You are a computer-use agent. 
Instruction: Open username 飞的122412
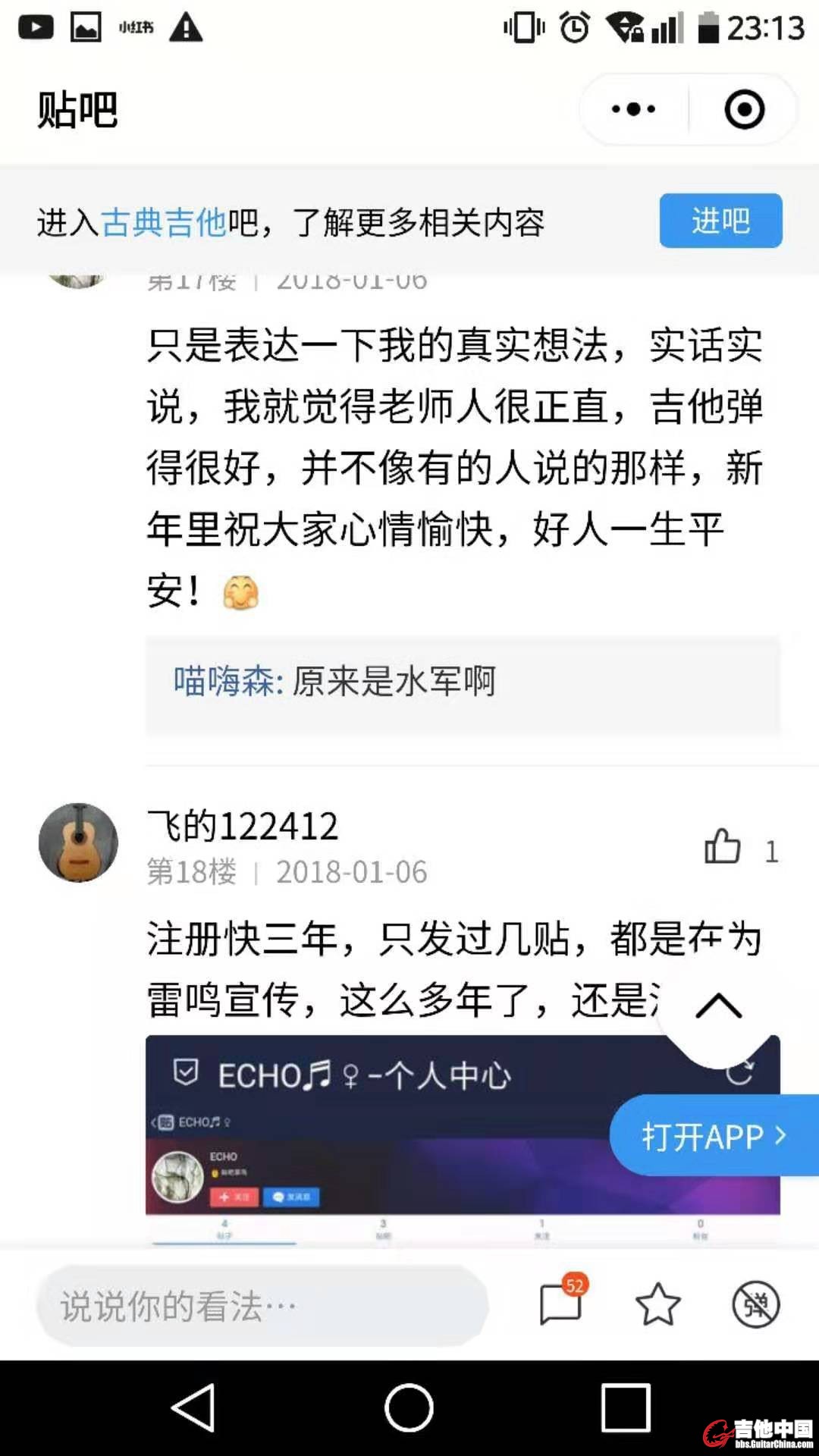[x=243, y=826]
